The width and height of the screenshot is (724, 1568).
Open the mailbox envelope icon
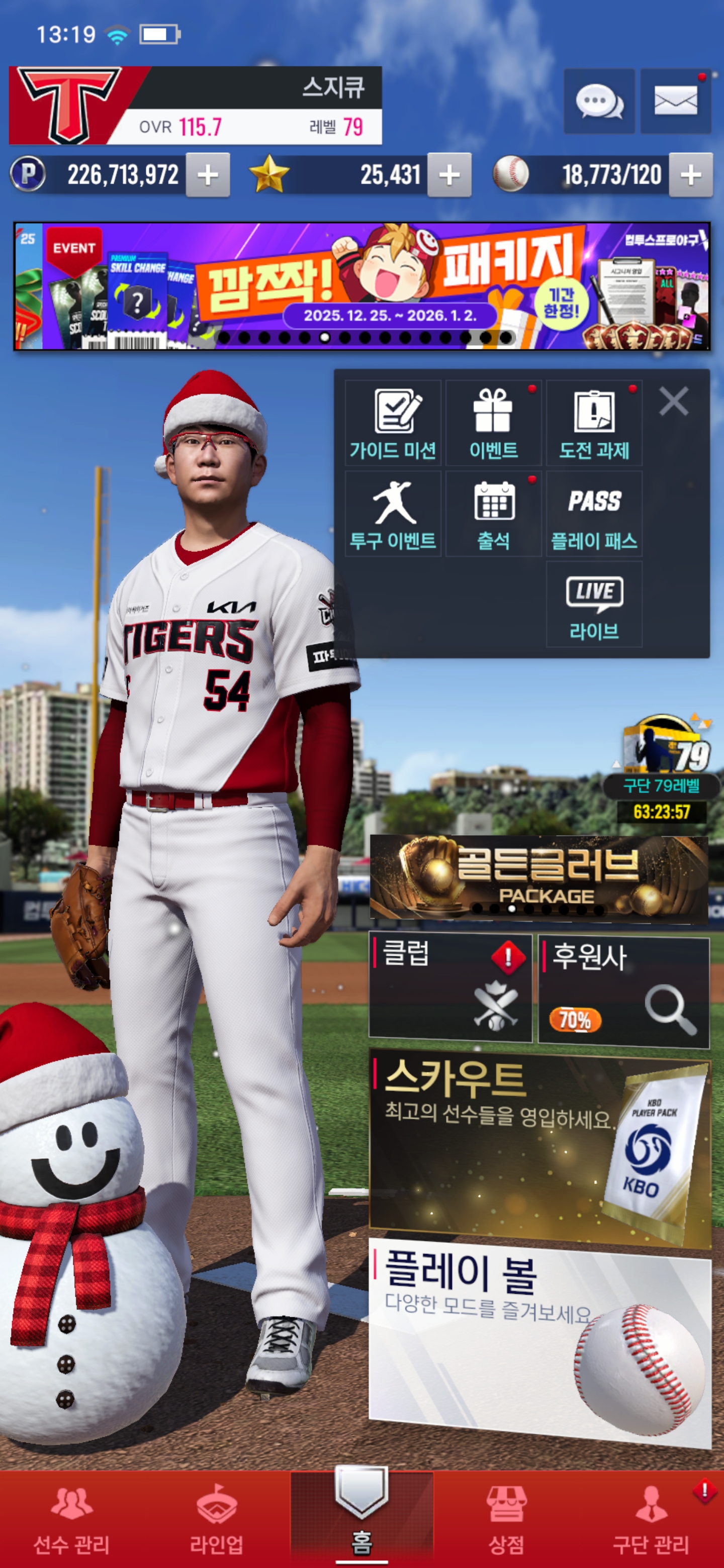675,101
